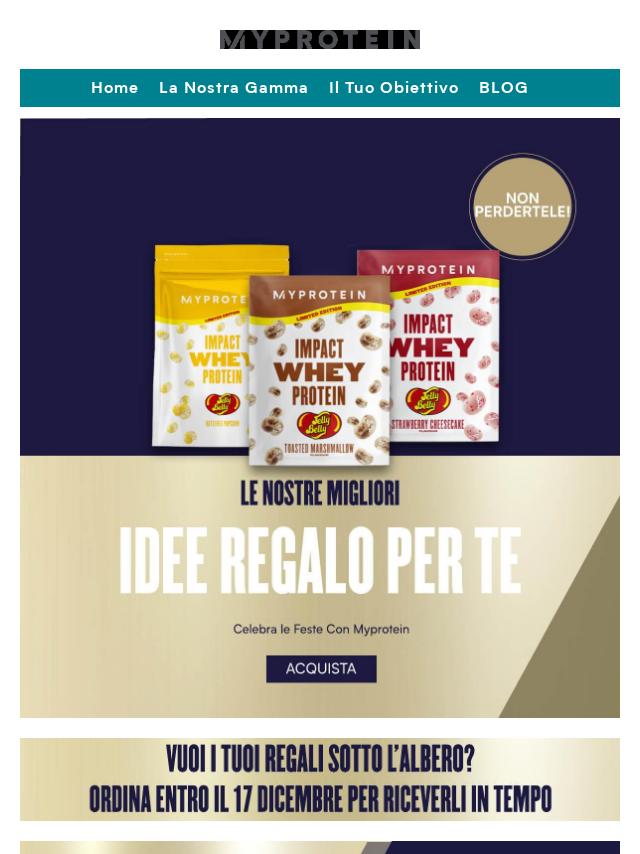The width and height of the screenshot is (640, 854).
Task: Open the 17 dicembre delivery banner
Action: [320, 779]
